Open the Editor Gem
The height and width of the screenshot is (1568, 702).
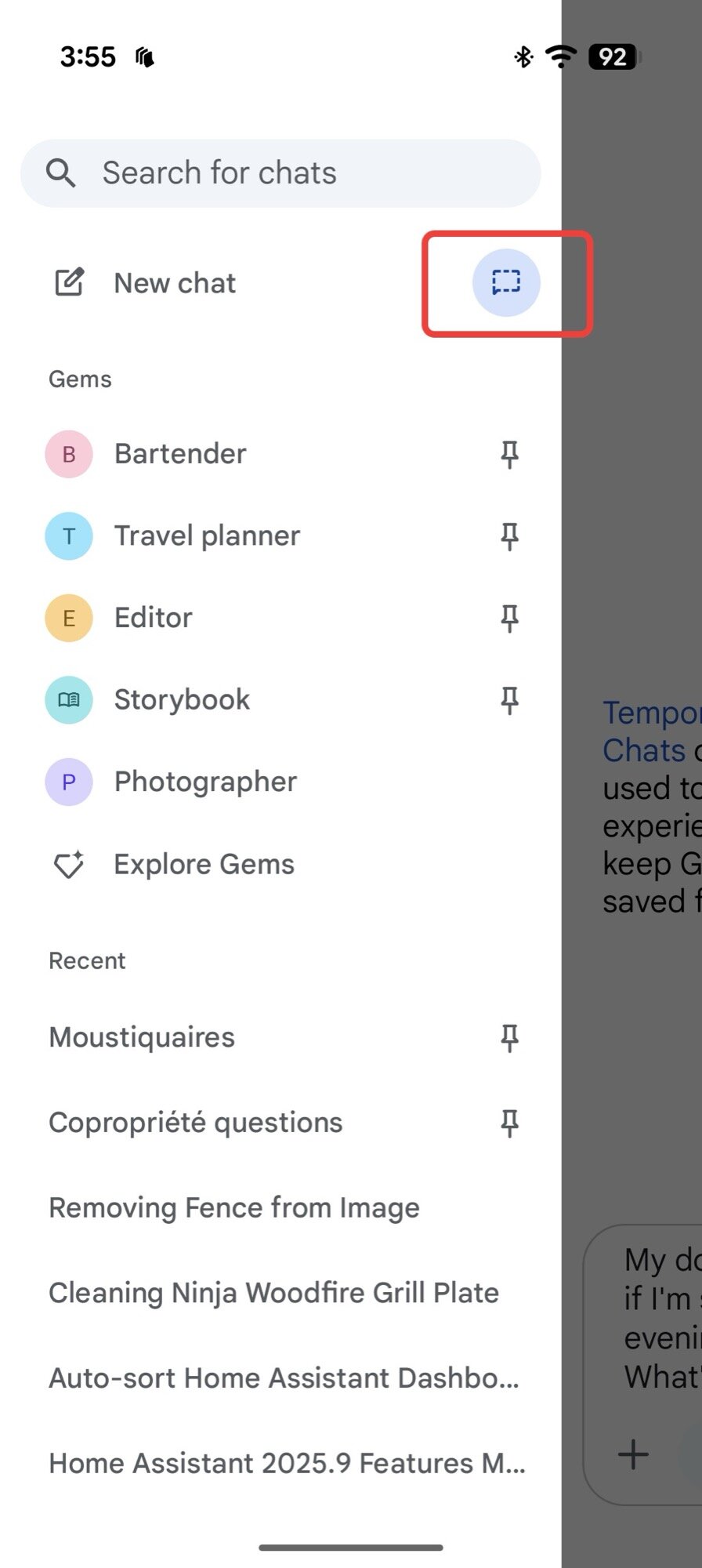click(x=153, y=618)
